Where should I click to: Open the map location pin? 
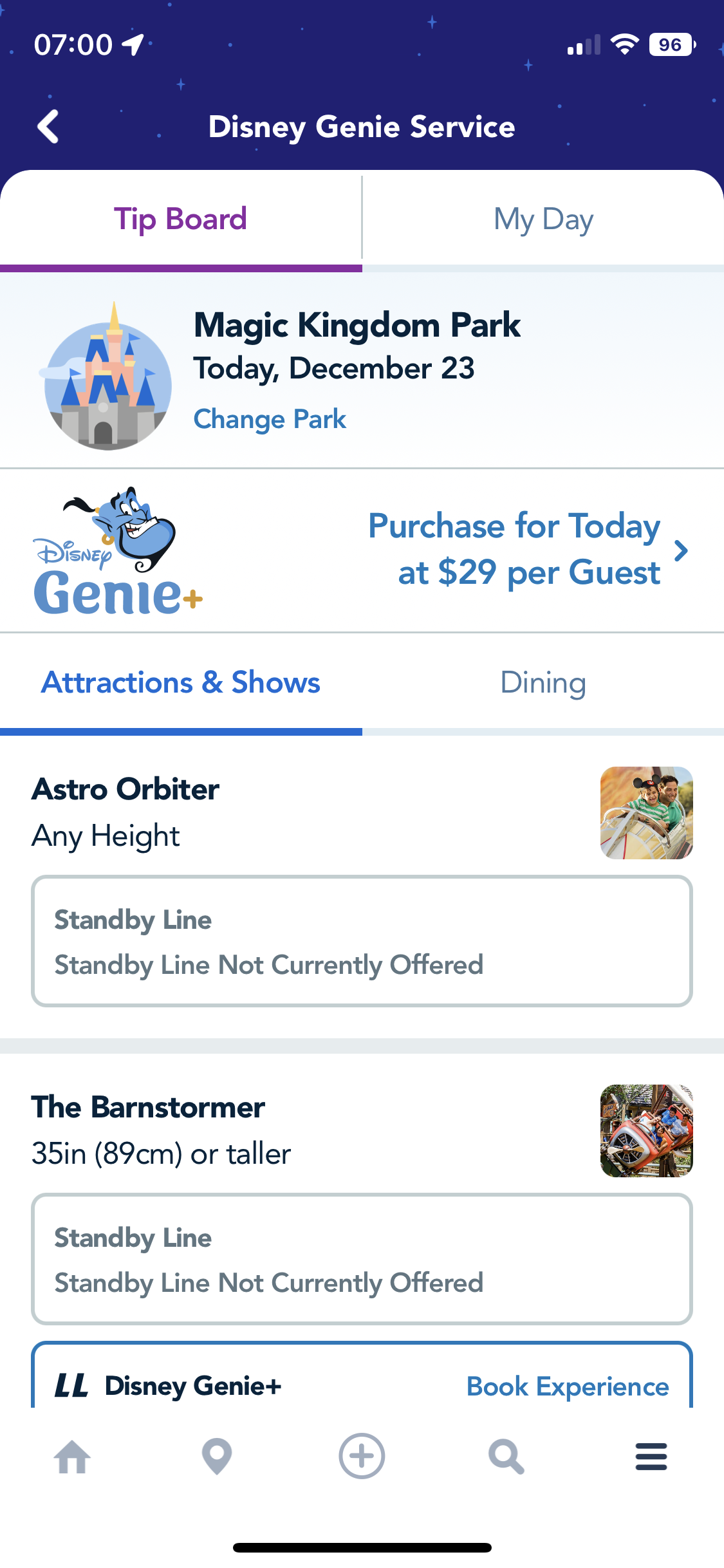click(217, 1457)
